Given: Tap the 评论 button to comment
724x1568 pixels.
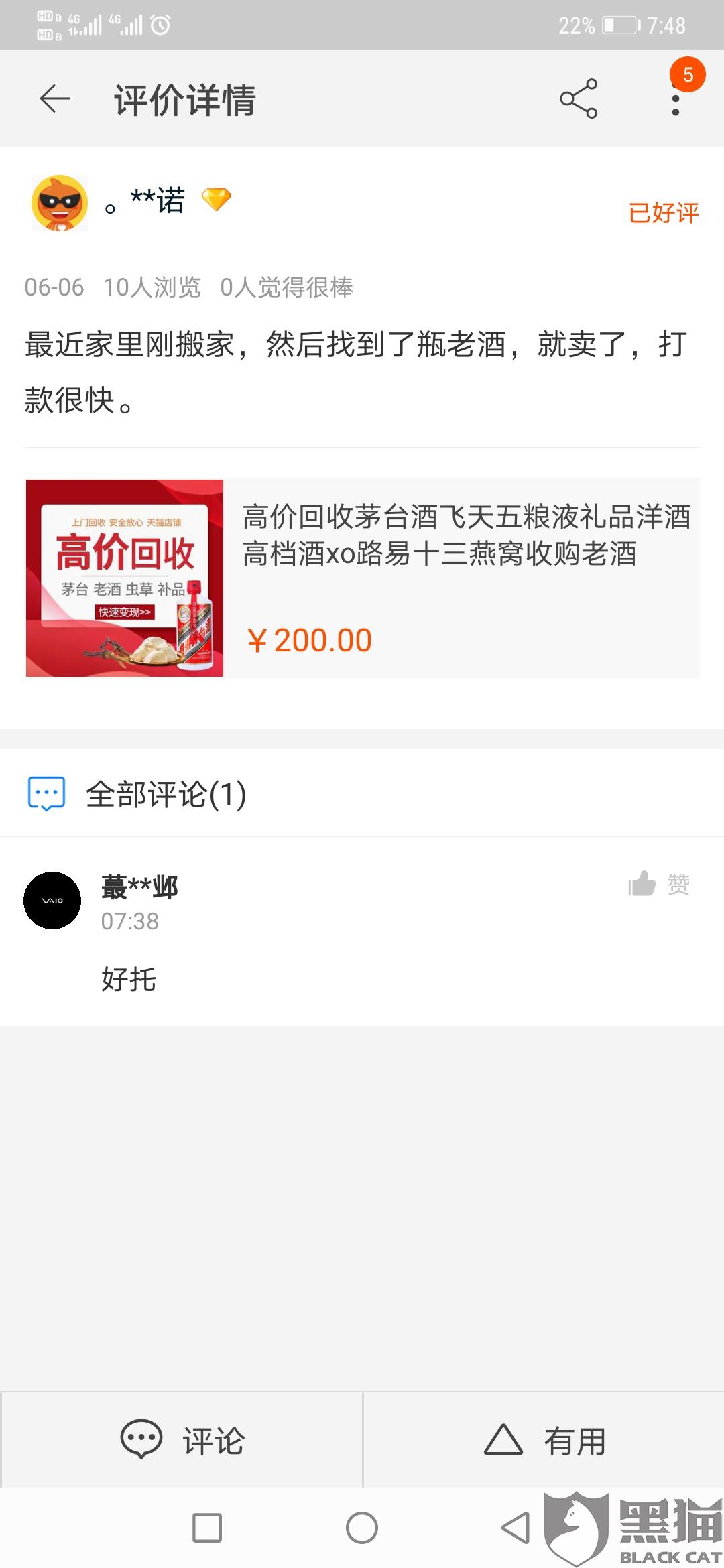Looking at the screenshot, I should tap(182, 1441).
